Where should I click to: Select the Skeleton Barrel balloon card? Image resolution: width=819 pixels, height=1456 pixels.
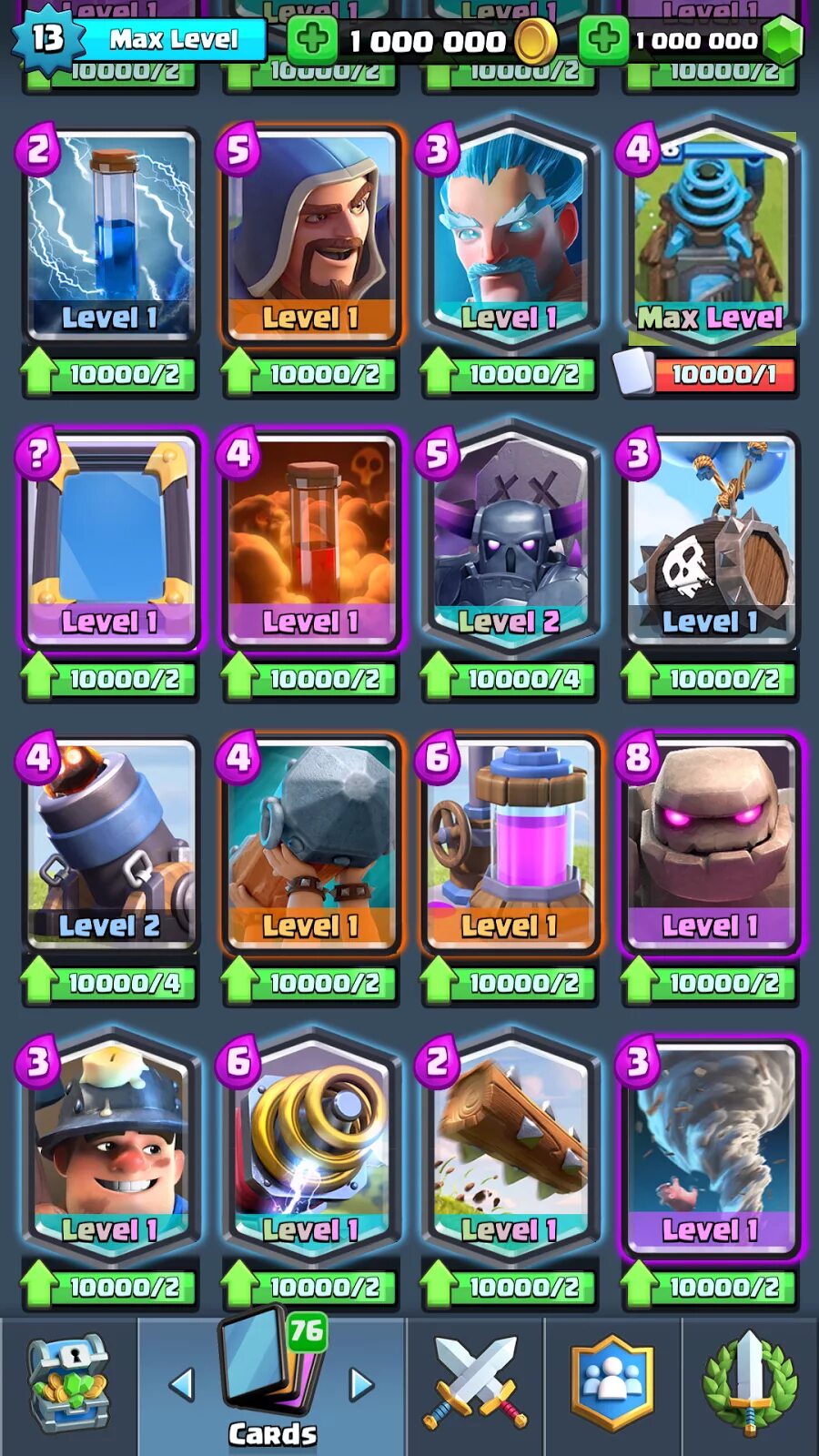pyautogui.click(x=710, y=541)
